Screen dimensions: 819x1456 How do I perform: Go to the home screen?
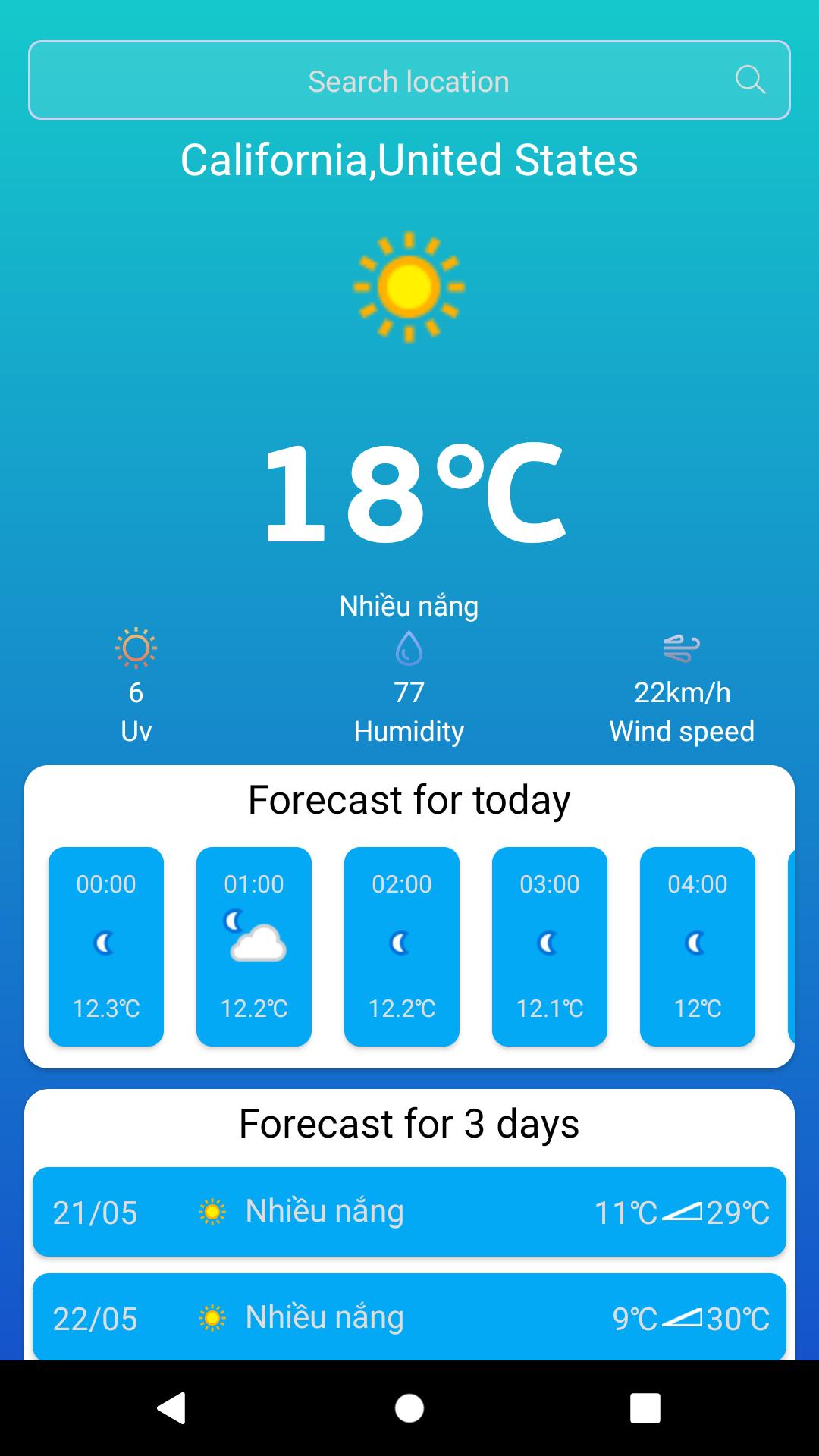pyautogui.click(x=409, y=1408)
